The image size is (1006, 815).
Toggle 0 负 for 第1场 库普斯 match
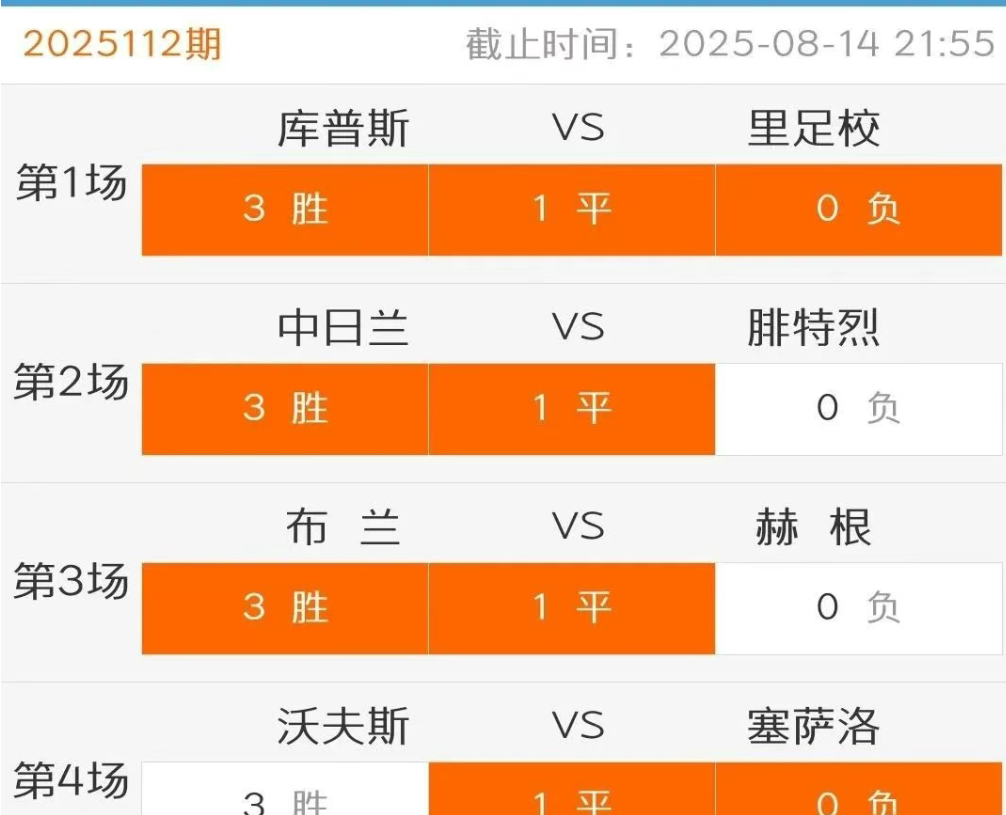click(858, 210)
